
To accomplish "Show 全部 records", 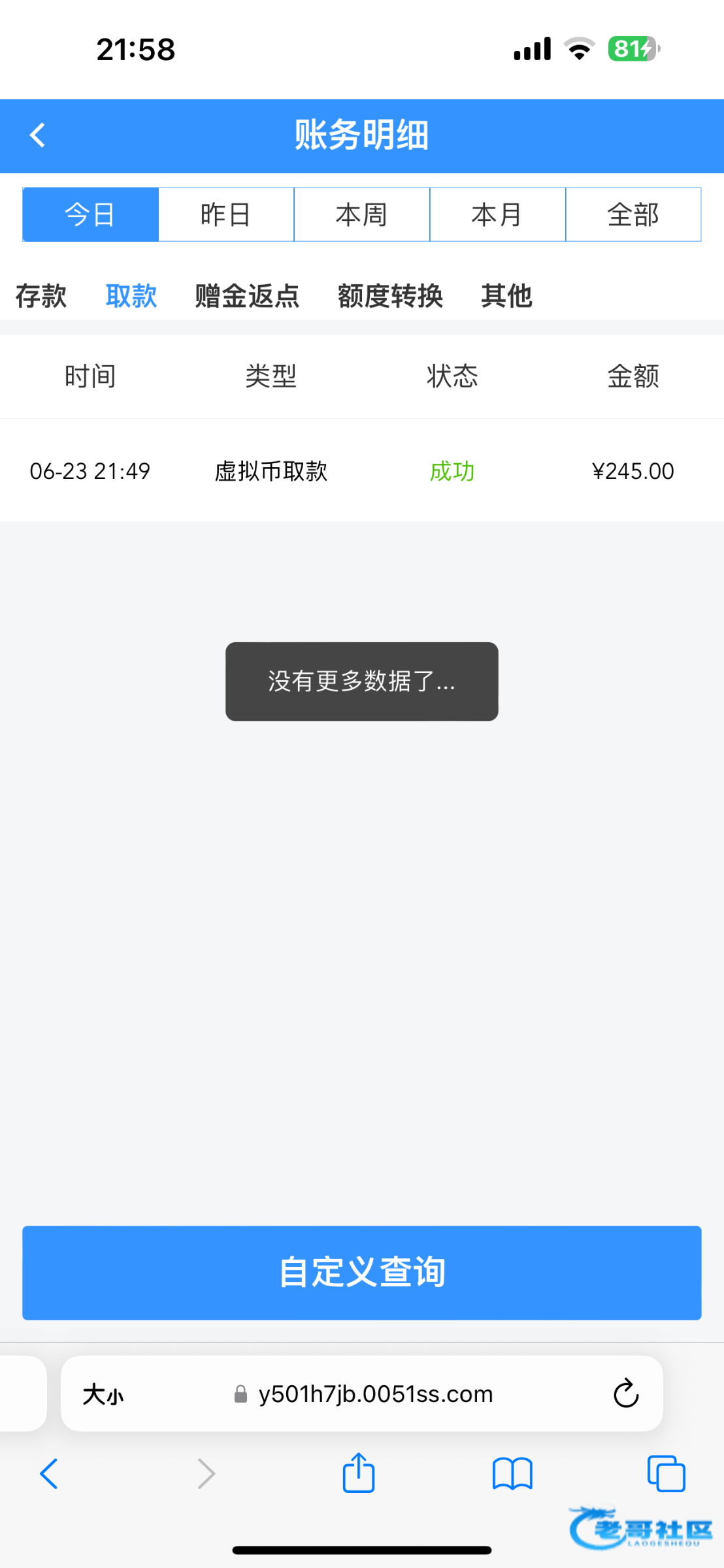I will tap(633, 214).
